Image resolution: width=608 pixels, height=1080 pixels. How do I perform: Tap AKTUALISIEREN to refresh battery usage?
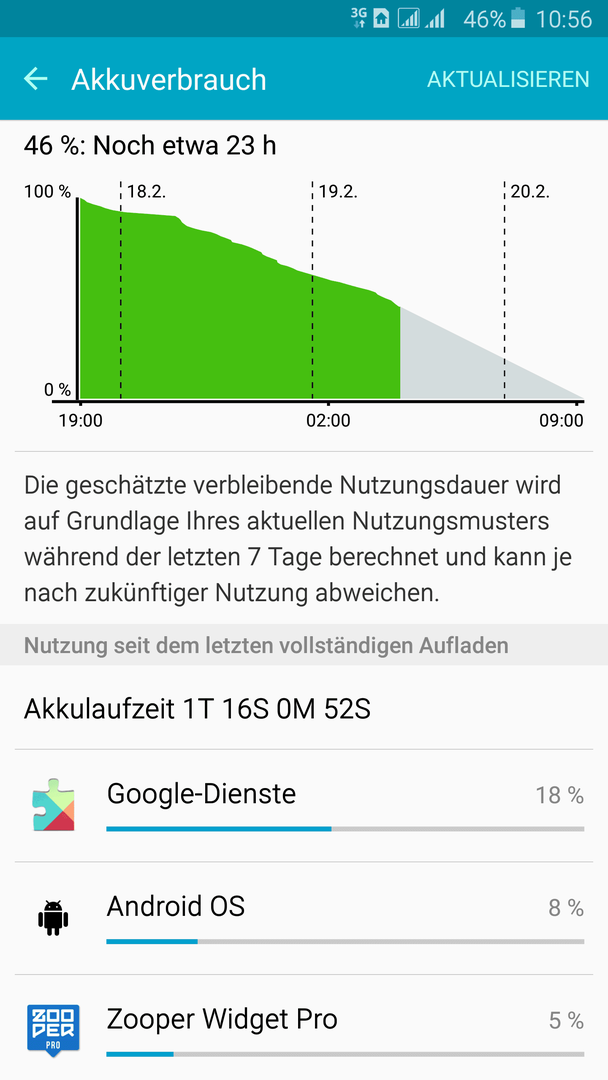click(x=507, y=79)
